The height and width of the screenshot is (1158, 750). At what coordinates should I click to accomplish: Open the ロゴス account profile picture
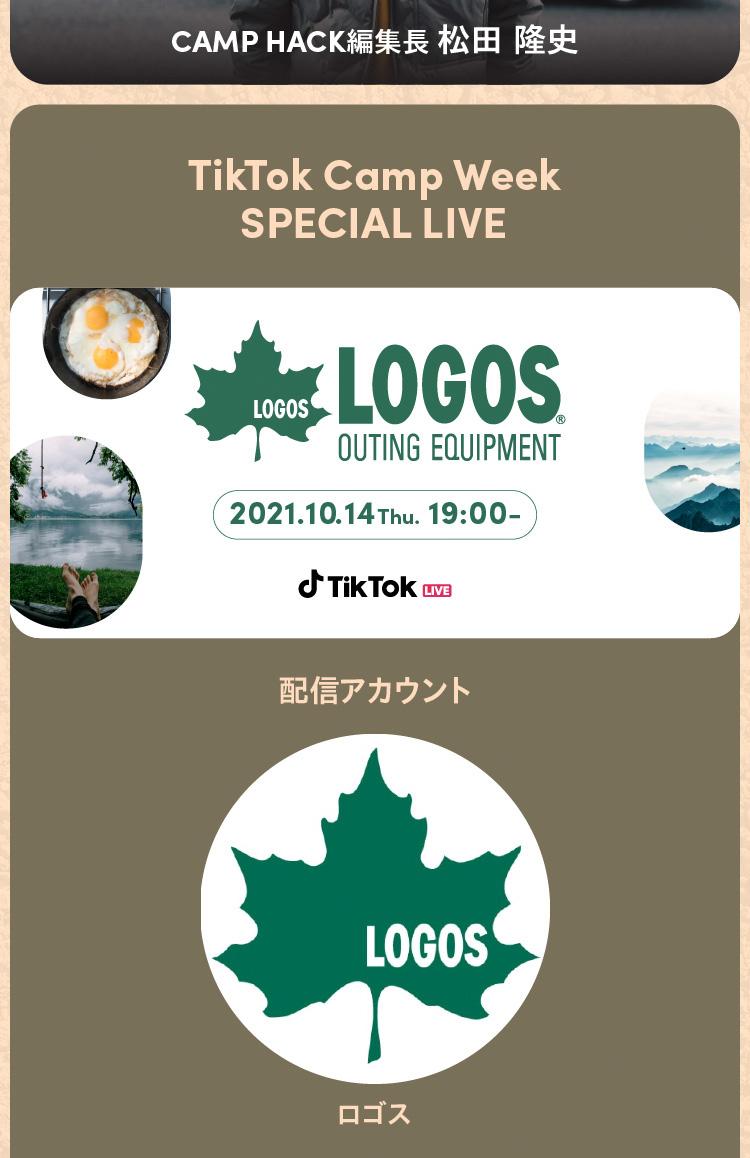click(375, 908)
